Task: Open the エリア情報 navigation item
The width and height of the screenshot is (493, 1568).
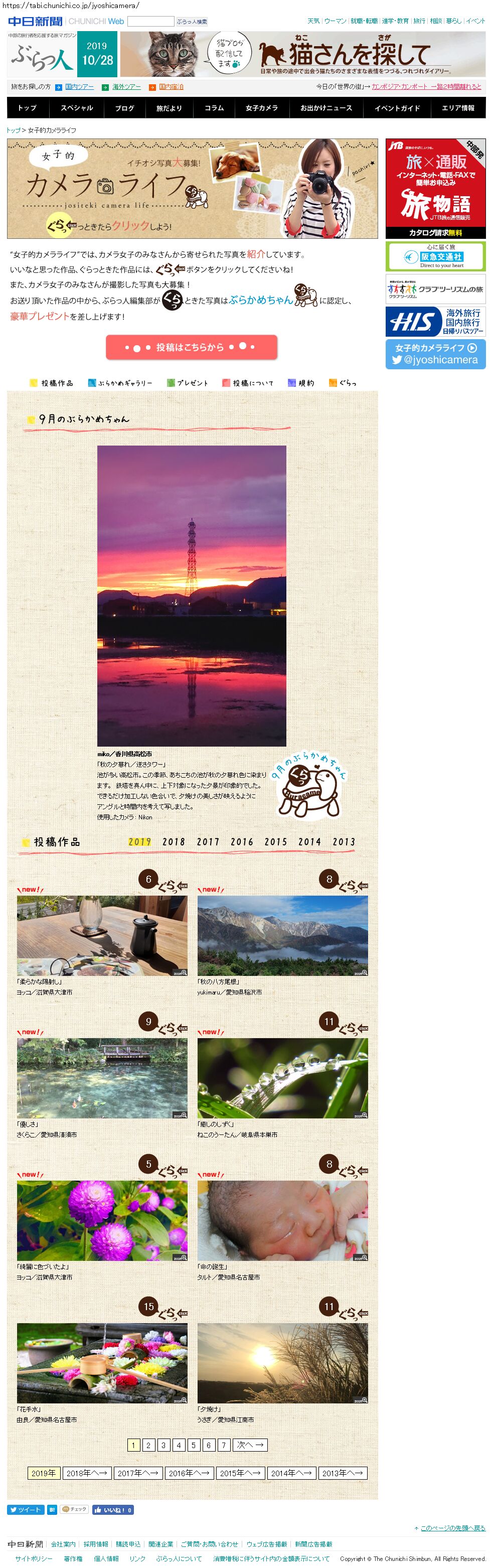Action: 458,108
